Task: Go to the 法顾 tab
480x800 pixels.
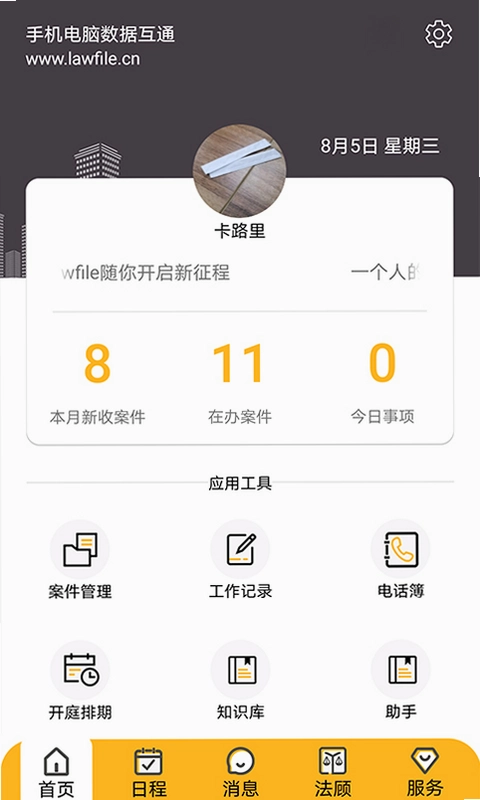Action: pyautogui.click(x=333, y=771)
